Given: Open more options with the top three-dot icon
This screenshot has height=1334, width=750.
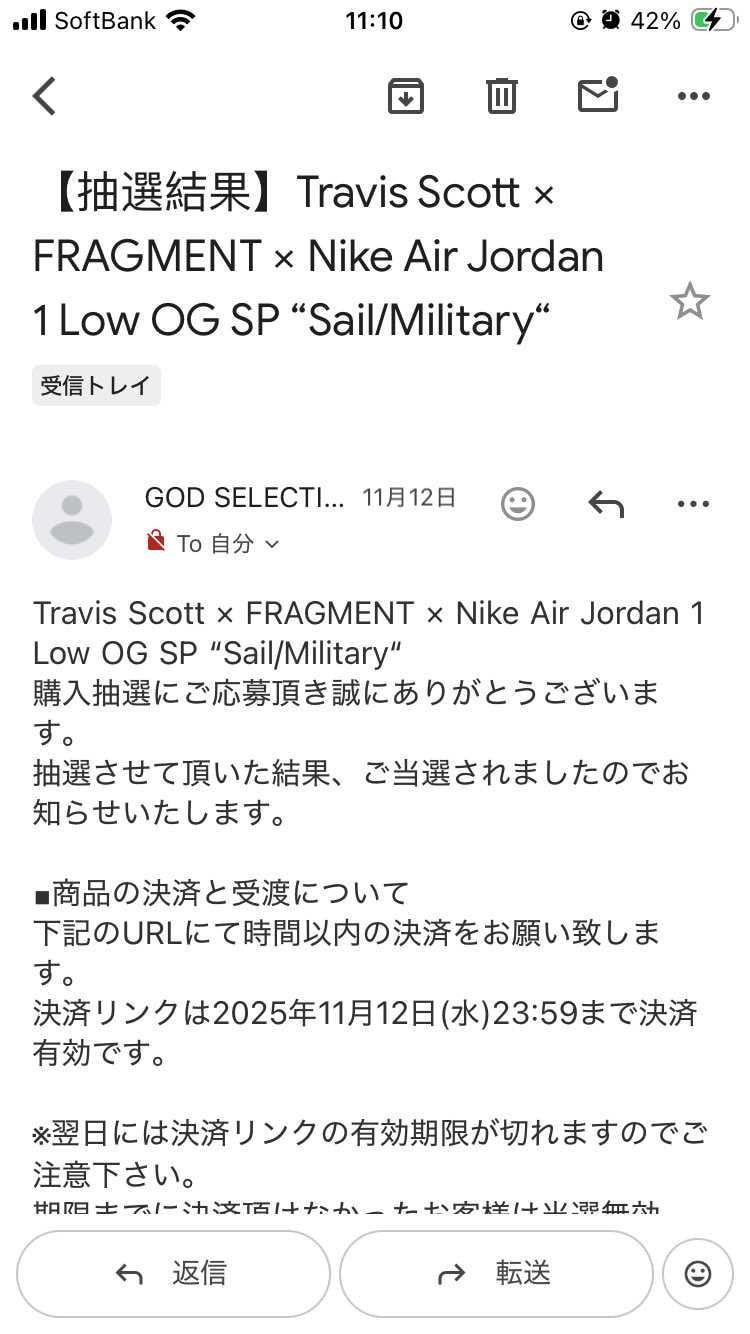Looking at the screenshot, I should coord(693,96).
